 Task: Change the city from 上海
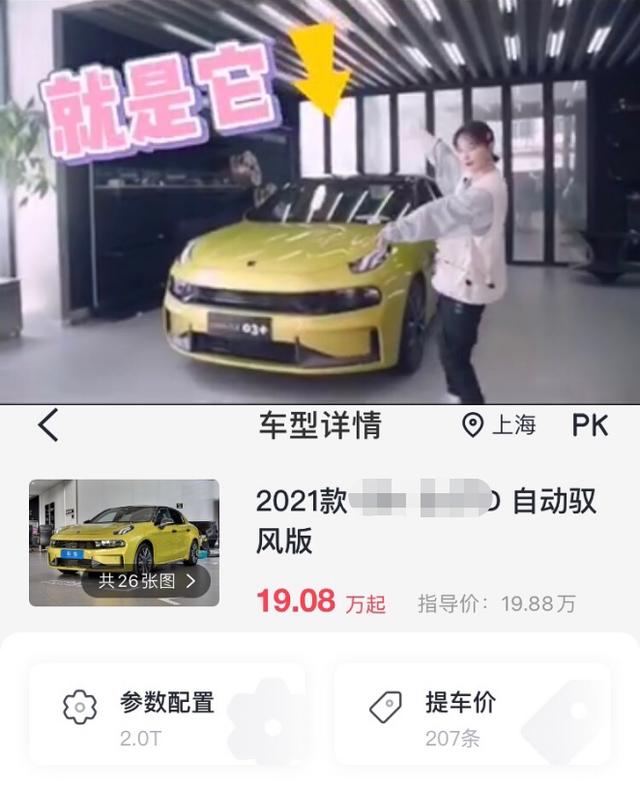pyautogui.click(x=500, y=425)
